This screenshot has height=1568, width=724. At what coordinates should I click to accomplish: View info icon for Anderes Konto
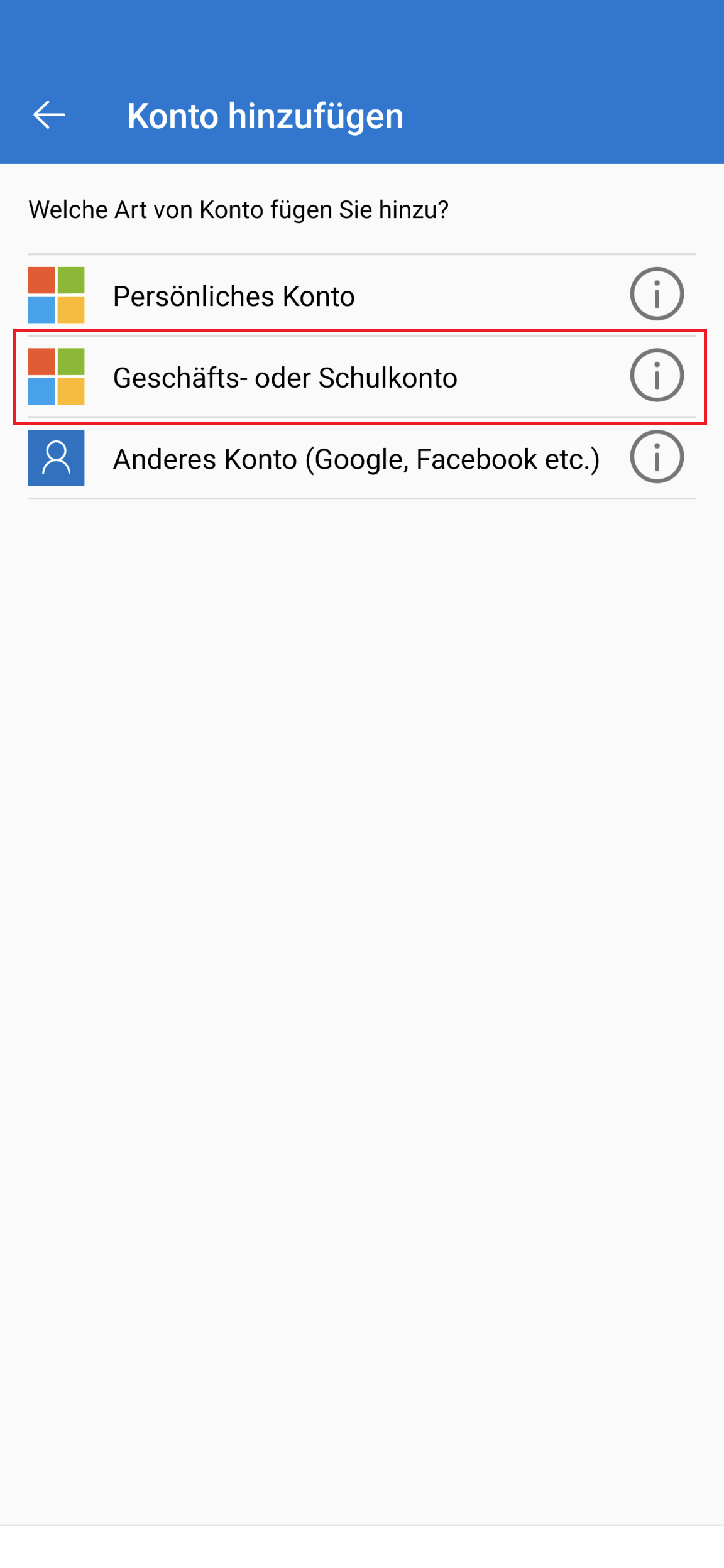pyautogui.click(x=657, y=457)
